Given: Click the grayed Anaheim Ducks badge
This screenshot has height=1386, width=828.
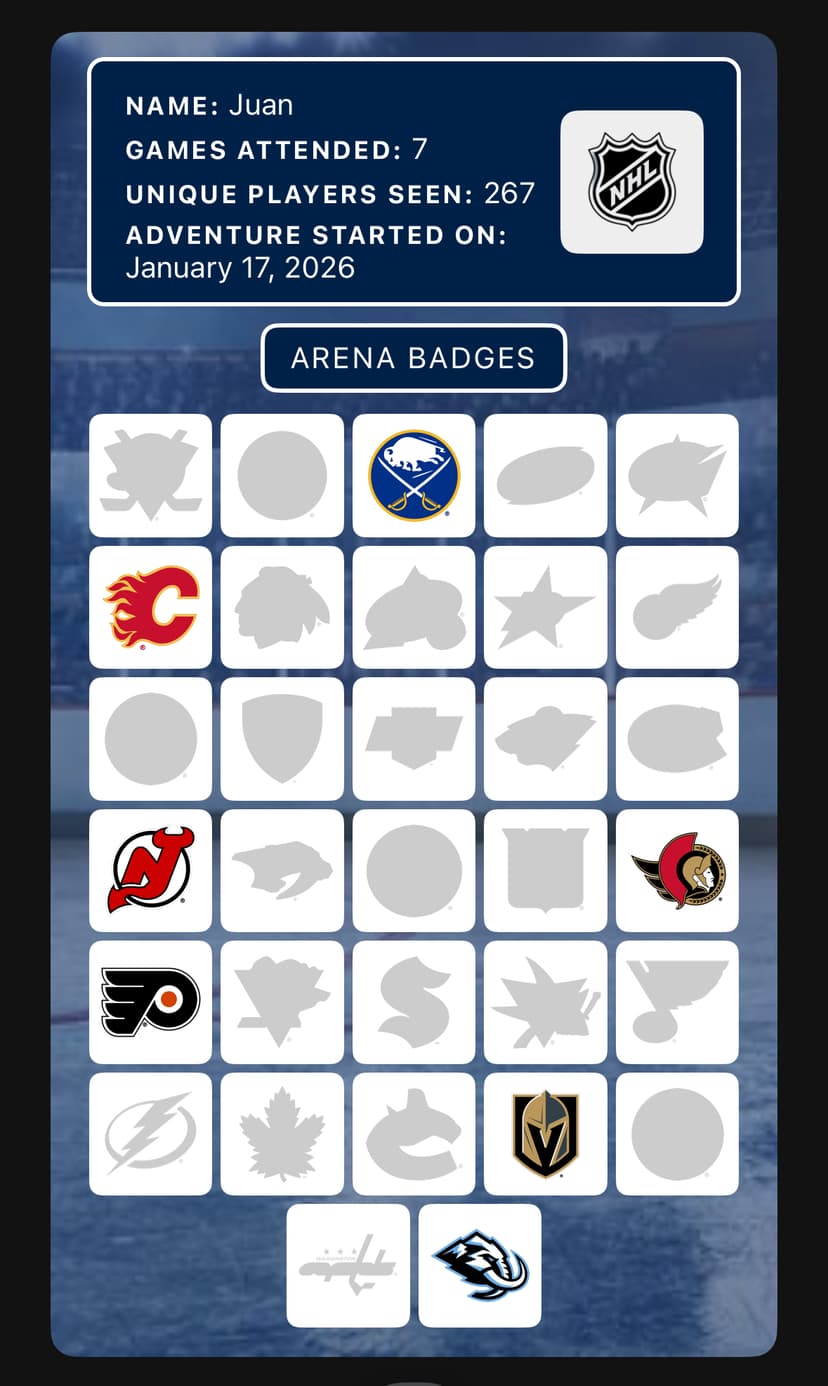Looking at the screenshot, I should point(150,476).
